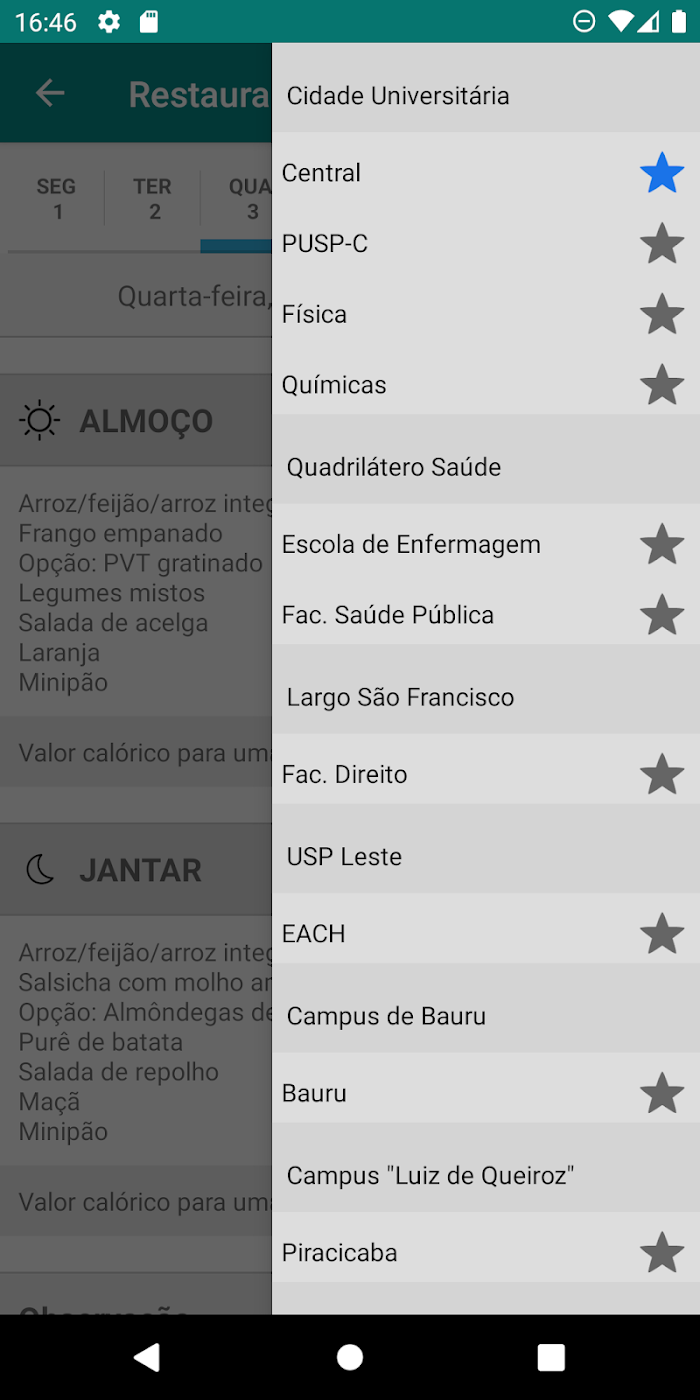Screen dimensions: 700x1400
Task: Unfavorite the Central restaurant star
Action: pos(662,173)
